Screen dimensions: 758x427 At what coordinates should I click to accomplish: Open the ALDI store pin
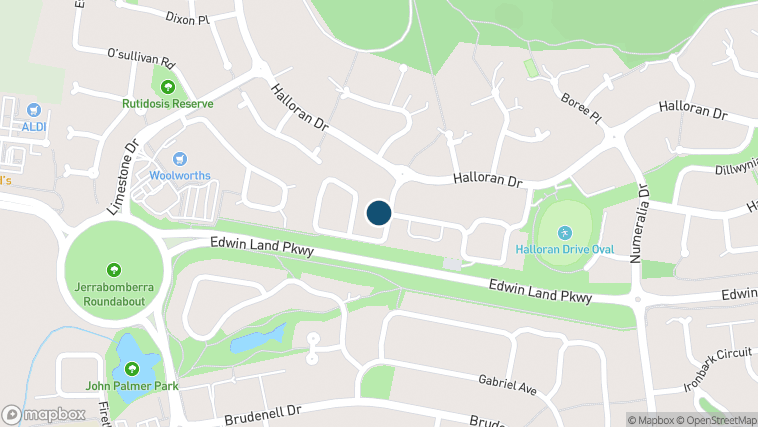33,110
